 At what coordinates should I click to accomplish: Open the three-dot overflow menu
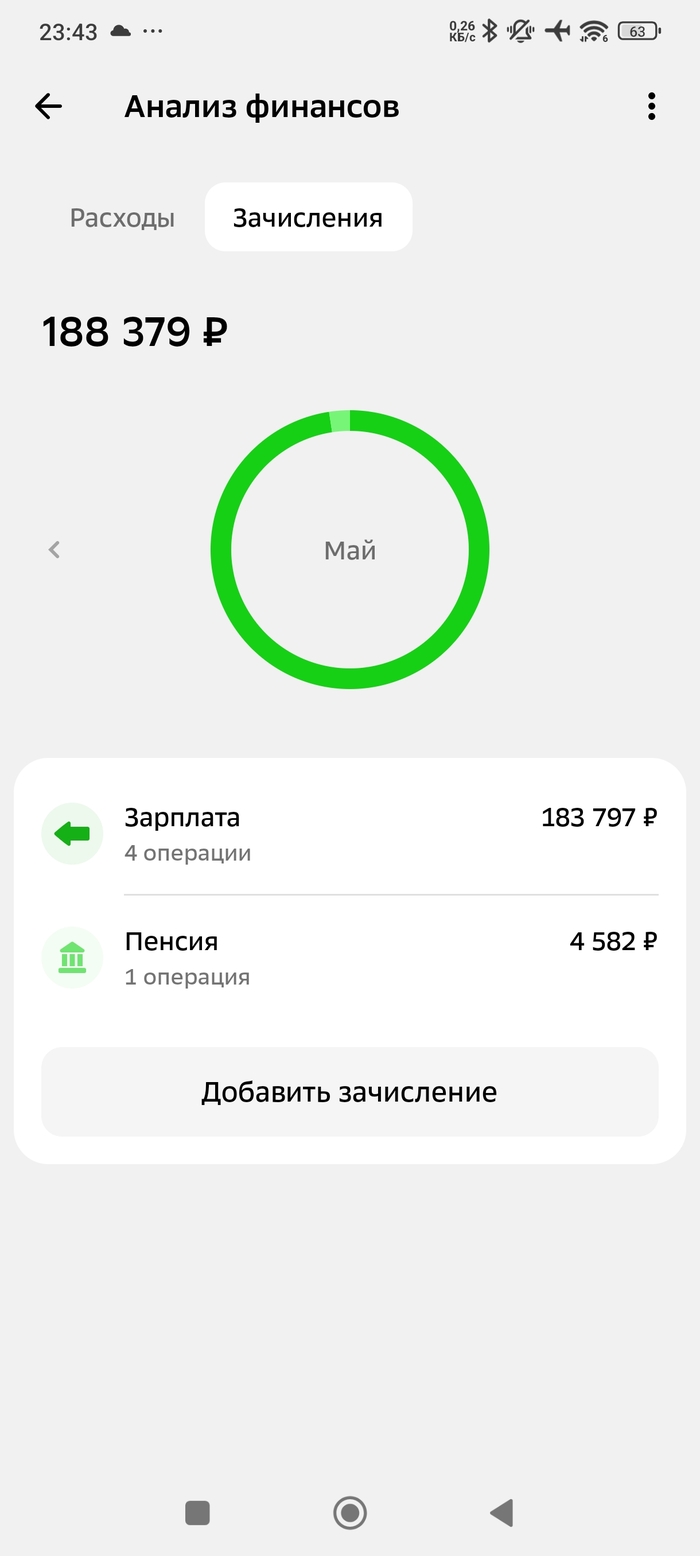[x=651, y=107]
